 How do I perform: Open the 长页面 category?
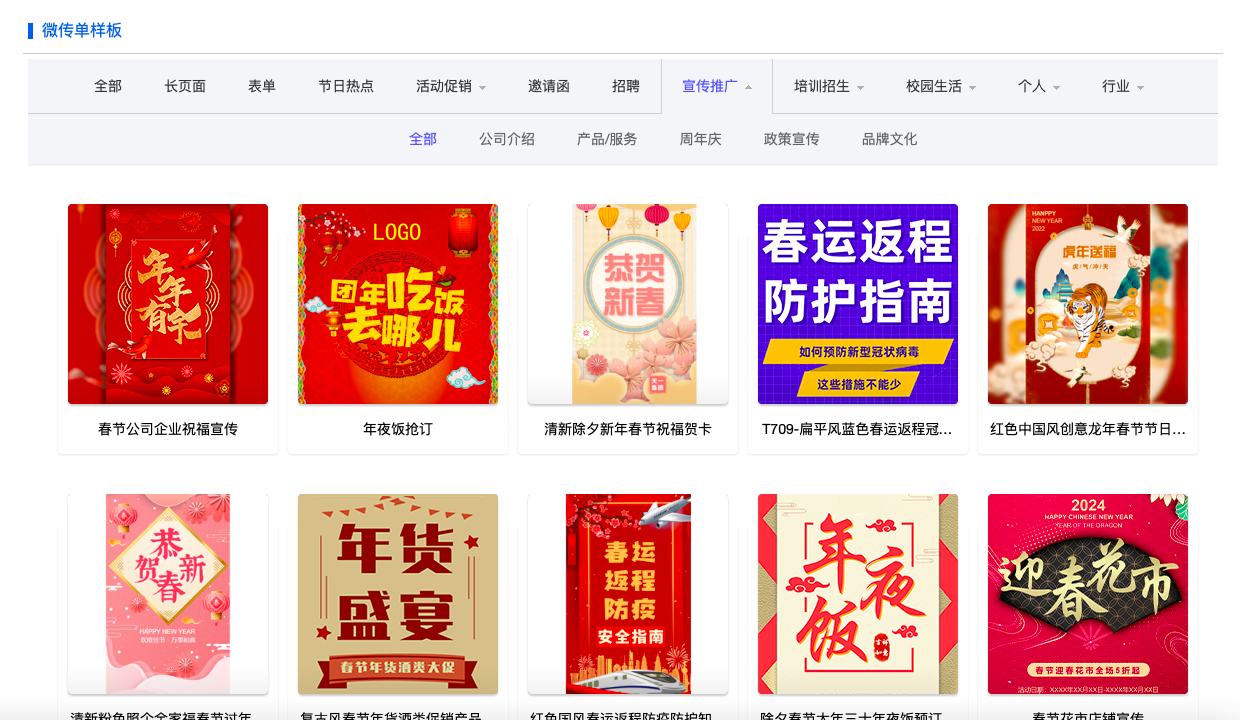pos(185,86)
